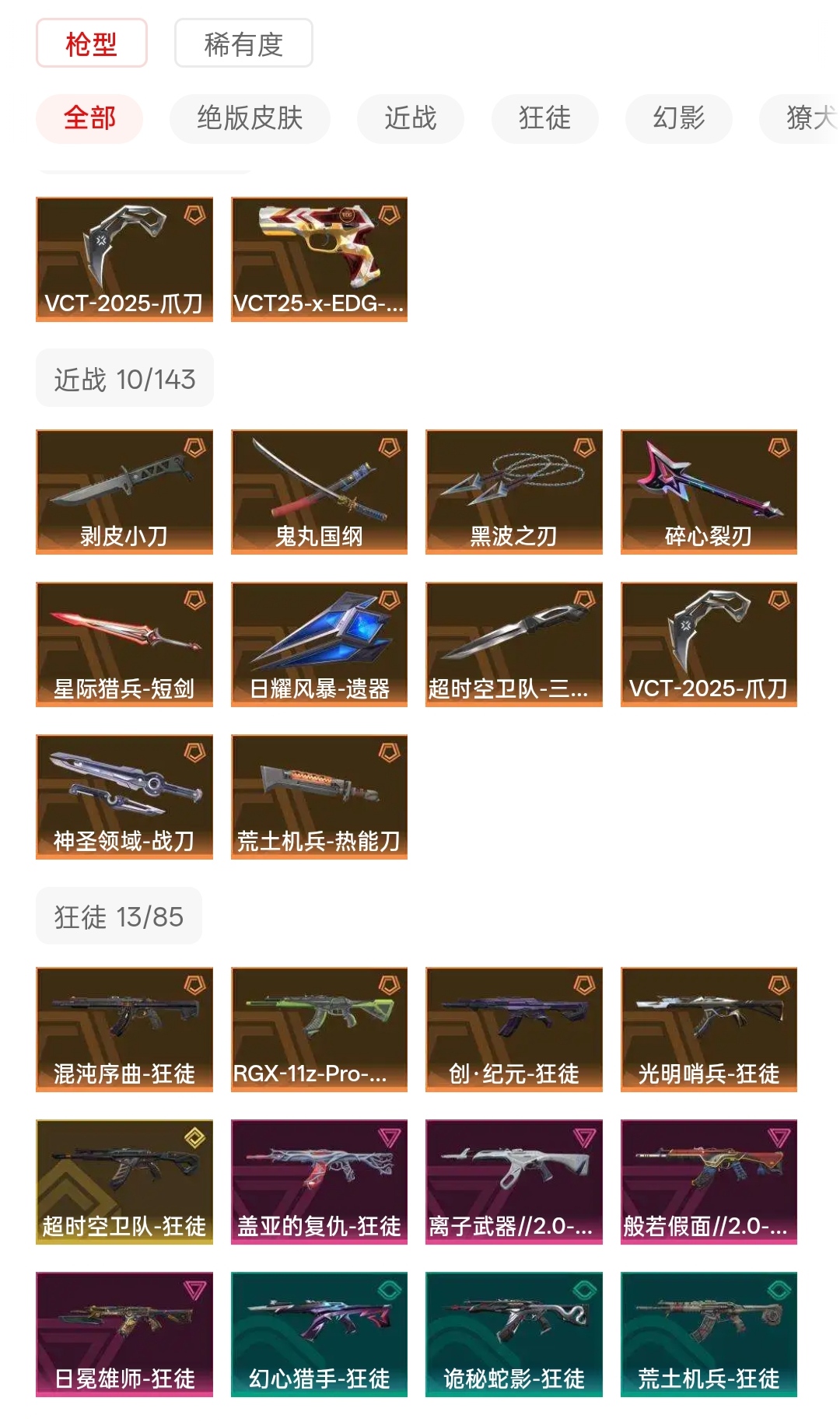View the 日耀风暴-遗器 skin
This screenshot has height=1422, width=840.
319,644
